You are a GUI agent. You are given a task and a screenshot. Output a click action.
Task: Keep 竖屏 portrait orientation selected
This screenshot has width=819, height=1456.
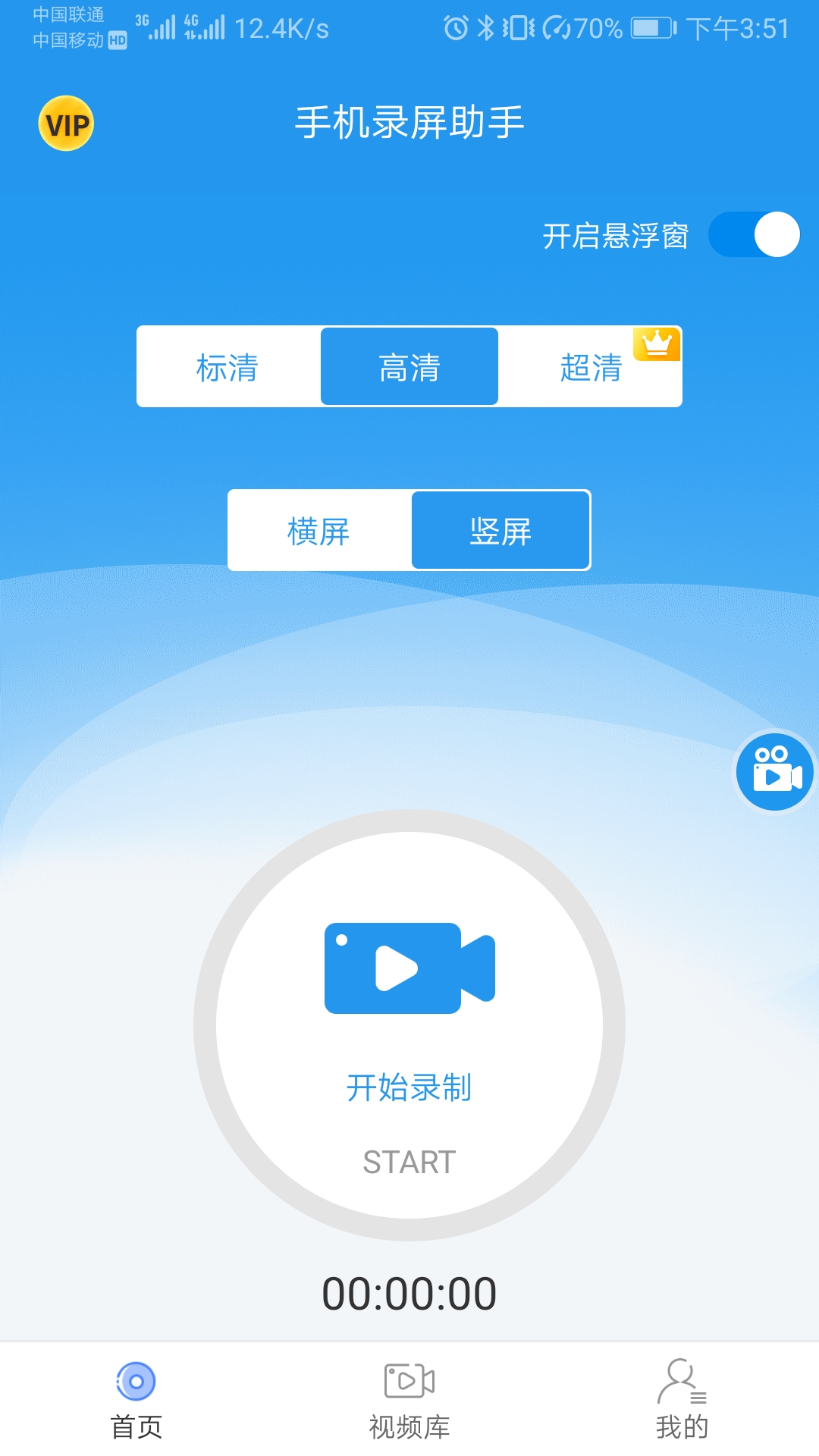click(x=500, y=530)
